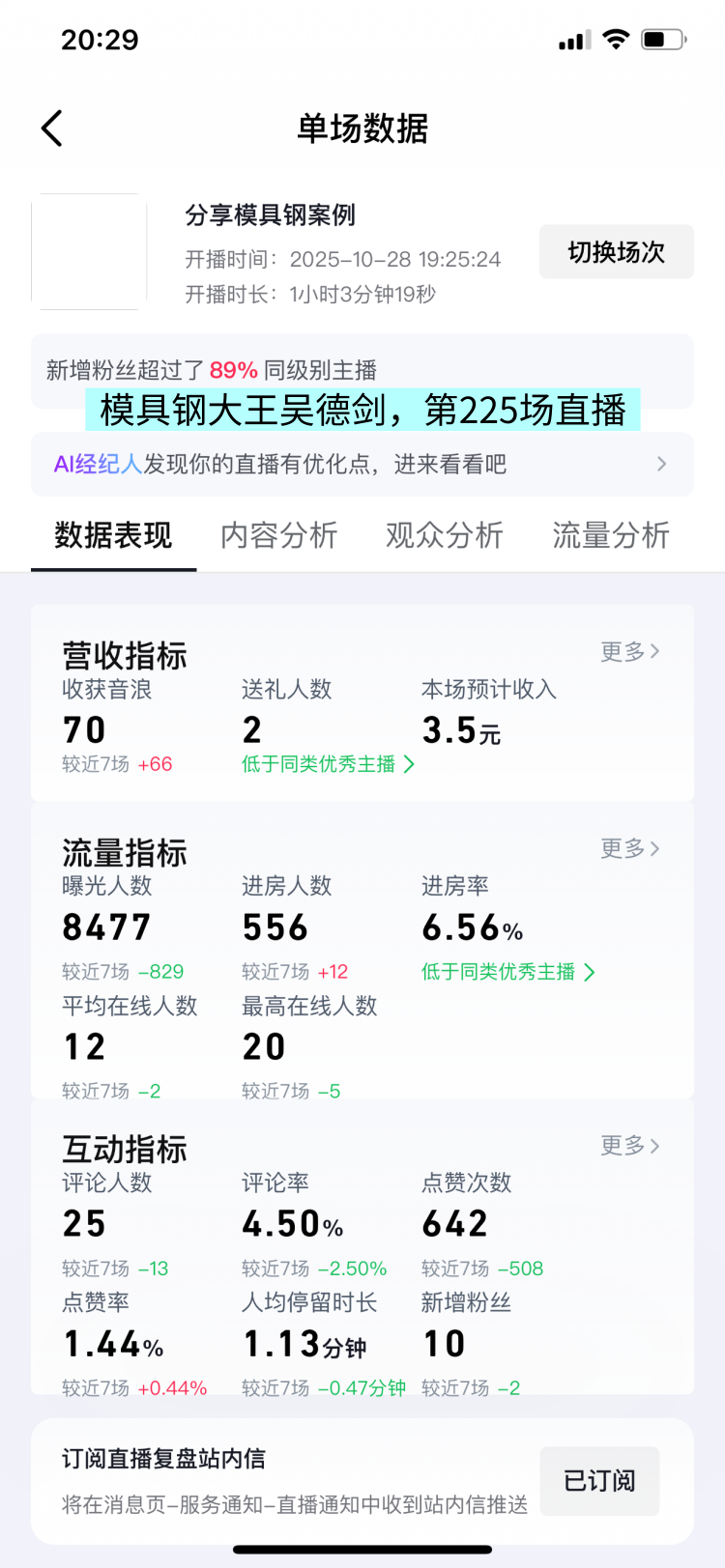Open 更多 for 营收指标
This screenshot has width=725, height=1568.
[629, 652]
